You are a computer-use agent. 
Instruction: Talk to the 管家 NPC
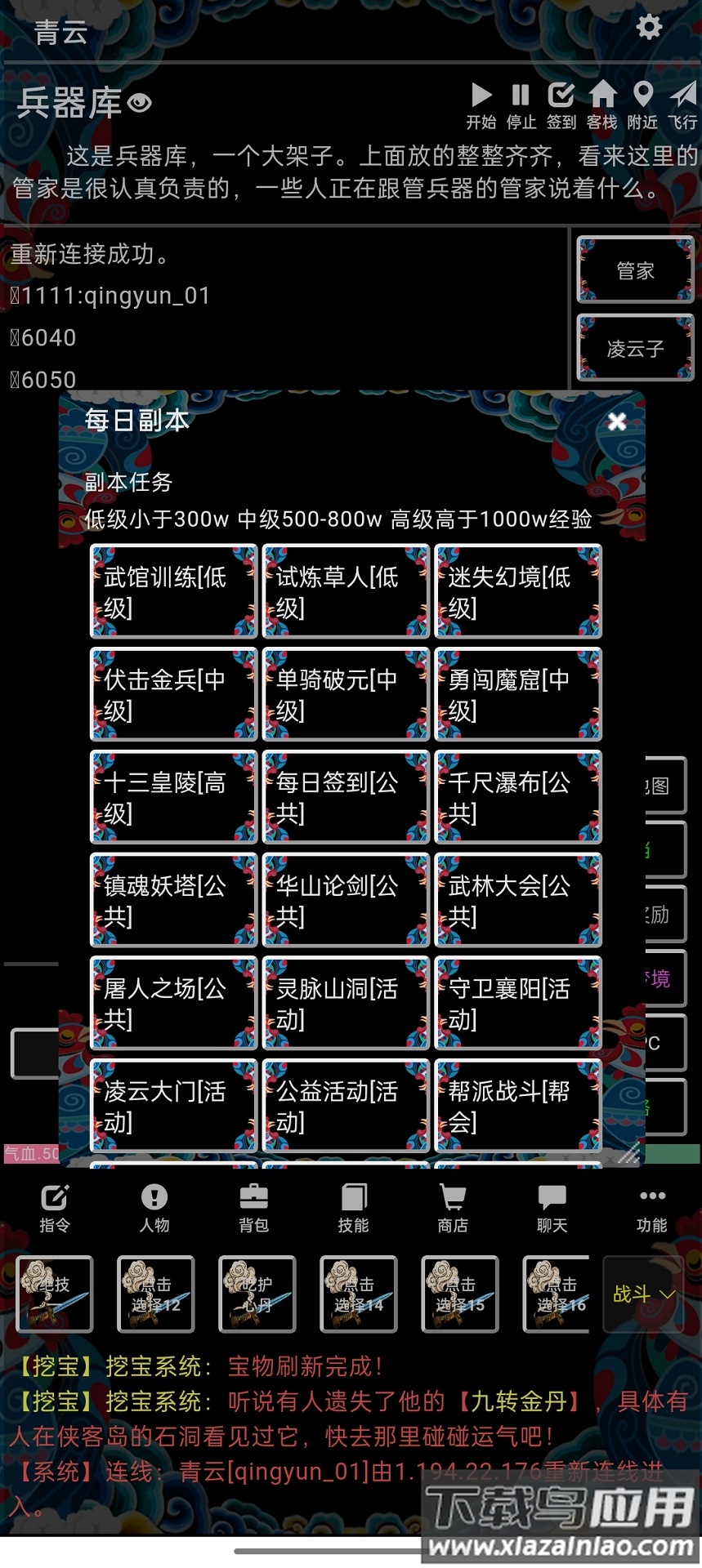pyautogui.click(x=635, y=270)
